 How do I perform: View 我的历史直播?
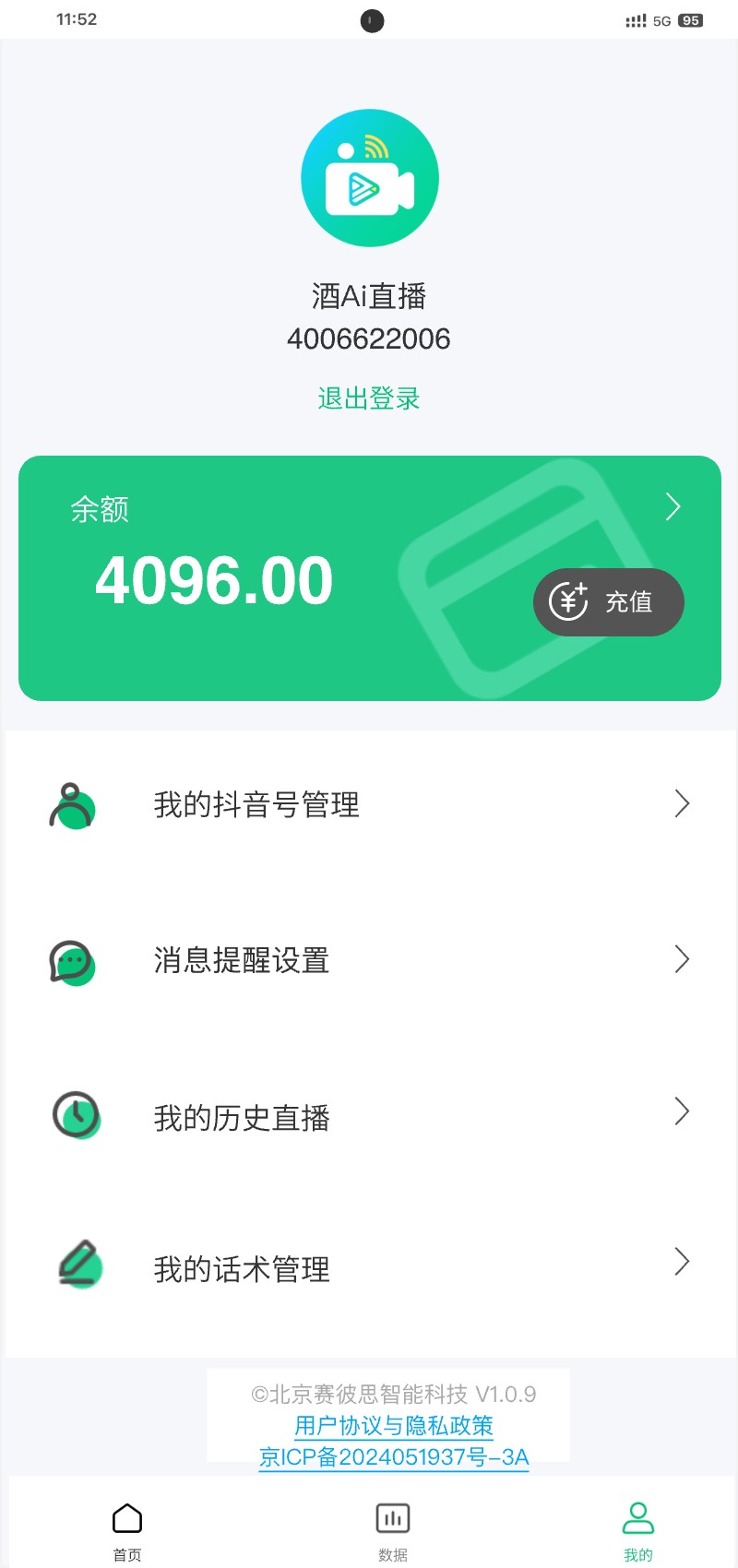click(x=369, y=1117)
